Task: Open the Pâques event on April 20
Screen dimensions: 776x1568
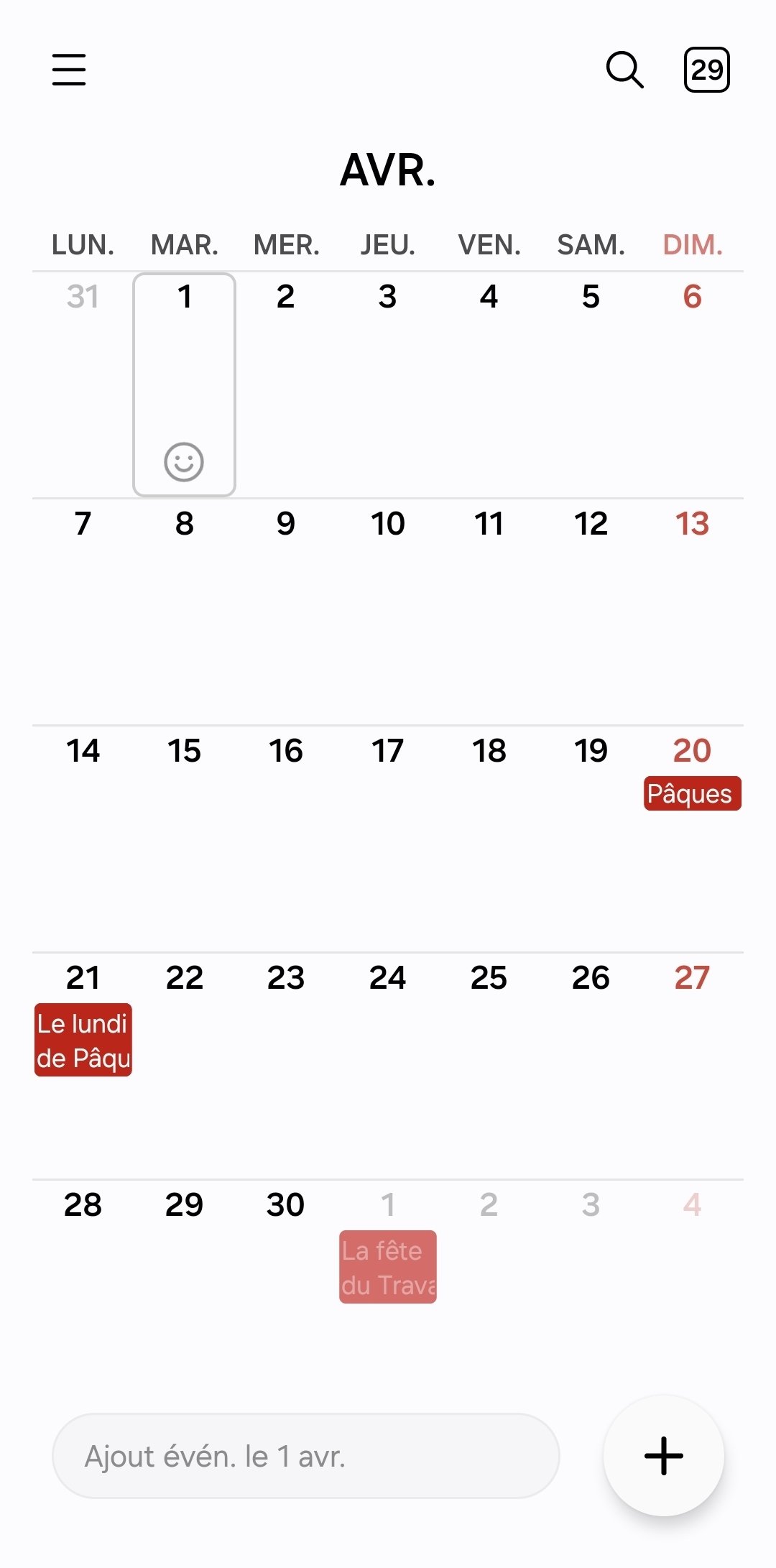Action: coord(692,793)
